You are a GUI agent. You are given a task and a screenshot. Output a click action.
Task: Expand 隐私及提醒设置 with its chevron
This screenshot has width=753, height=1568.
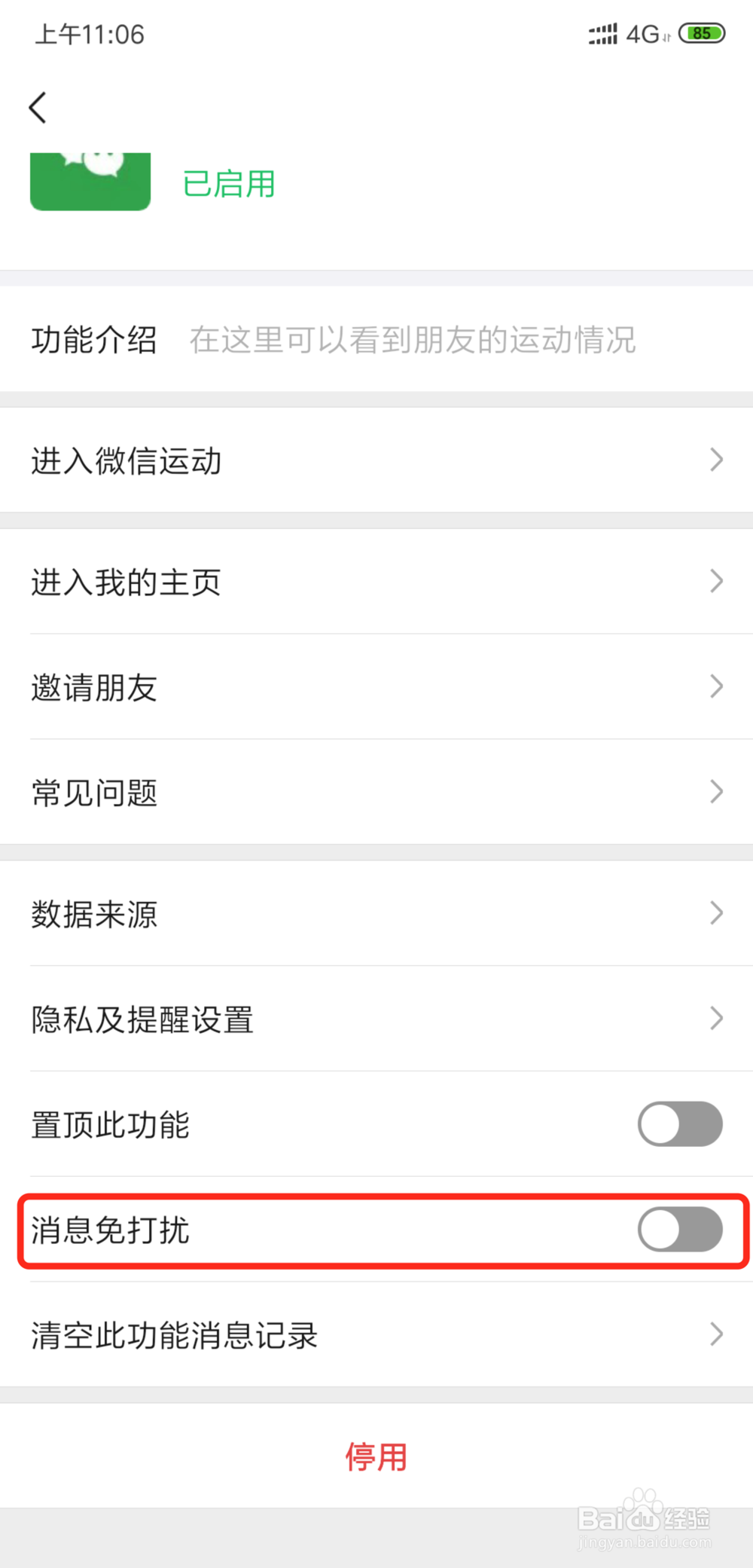[x=715, y=1019]
